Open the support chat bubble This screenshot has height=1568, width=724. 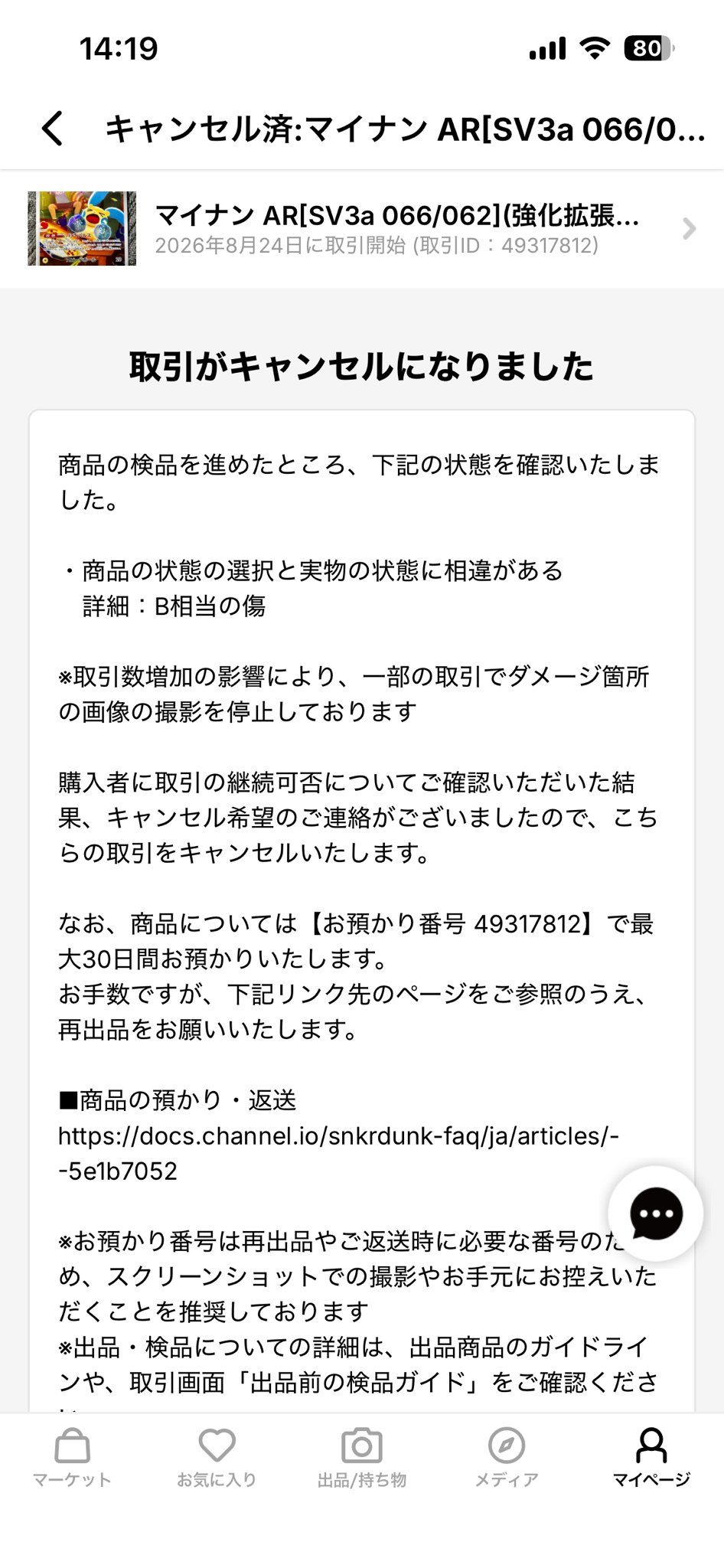tap(655, 1213)
